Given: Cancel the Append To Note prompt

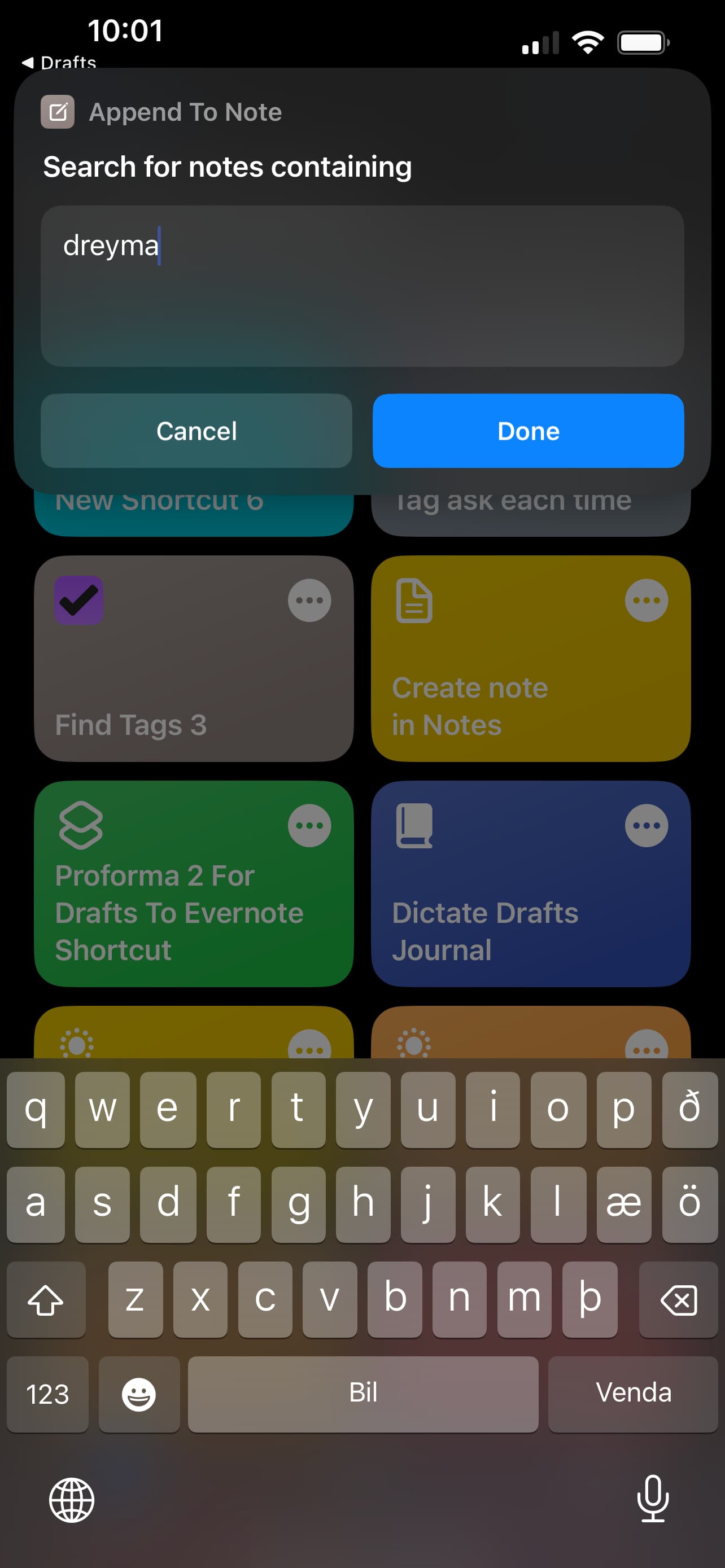Looking at the screenshot, I should (196, 431).
